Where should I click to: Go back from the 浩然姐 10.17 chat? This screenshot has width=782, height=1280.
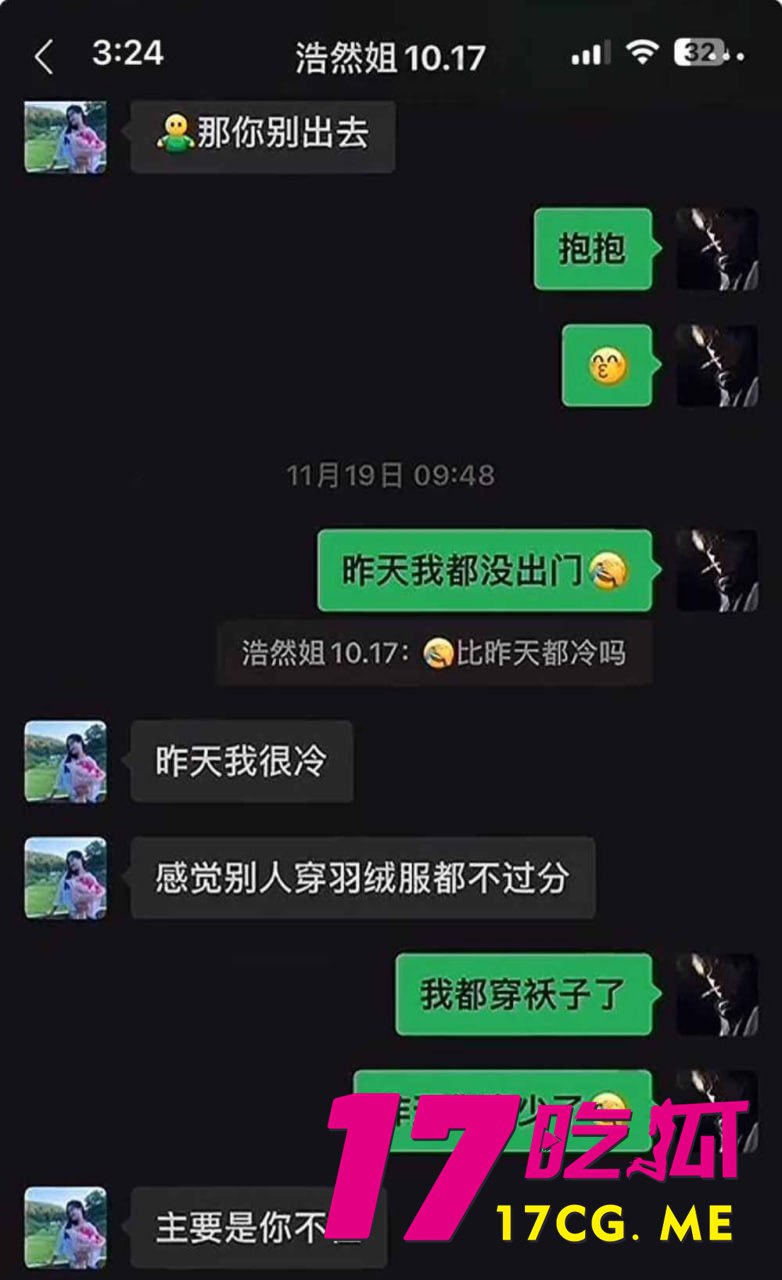pyautogui.click(x=43, y=57)
